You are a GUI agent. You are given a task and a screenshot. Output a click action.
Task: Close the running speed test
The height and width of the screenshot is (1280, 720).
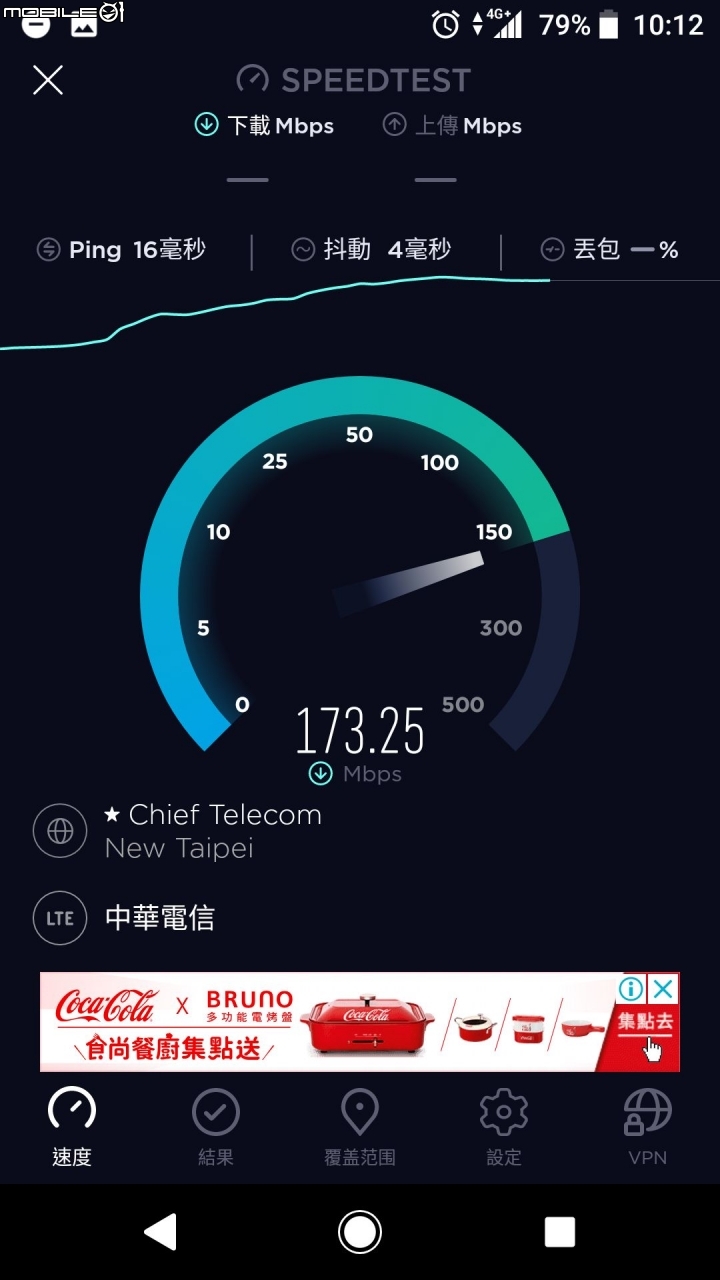(x=48, y=80)
